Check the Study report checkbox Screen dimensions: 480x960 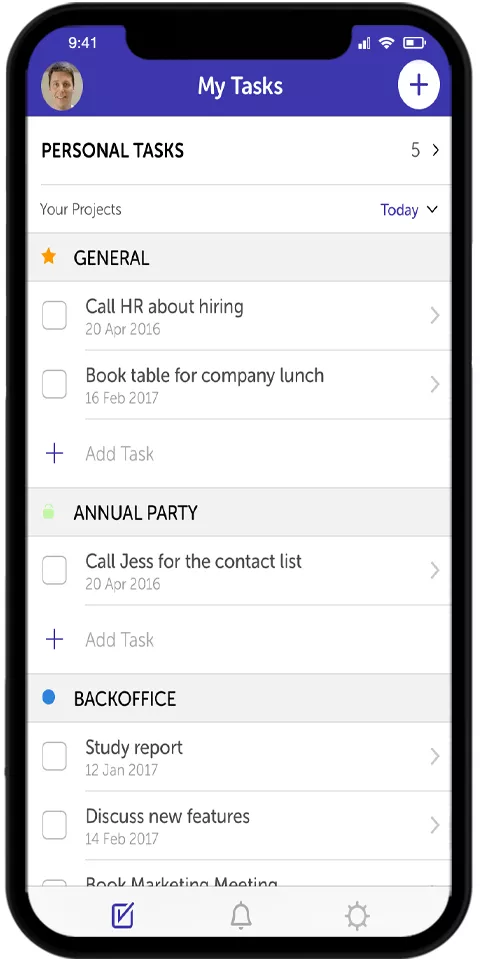[x=54, y=757]
